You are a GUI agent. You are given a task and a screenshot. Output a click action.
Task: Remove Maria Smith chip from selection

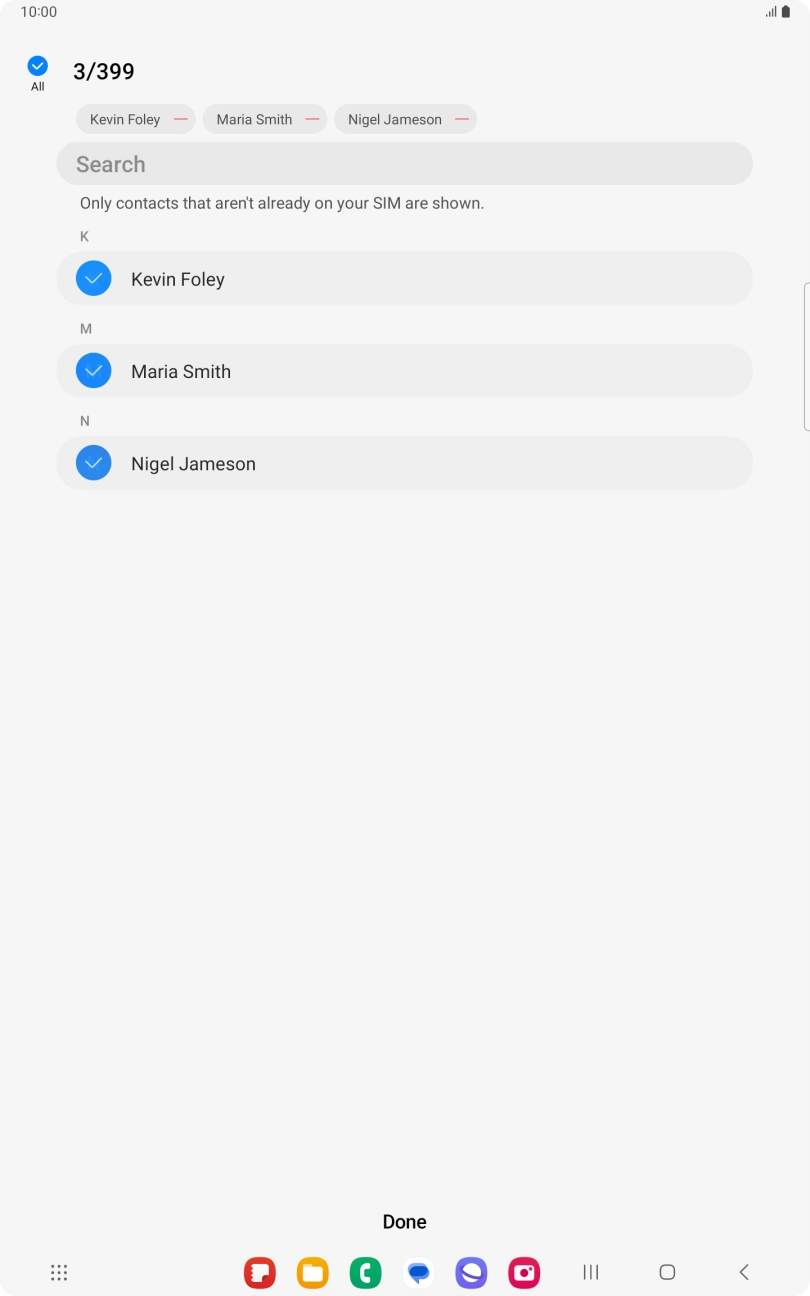tap(312, 119)
